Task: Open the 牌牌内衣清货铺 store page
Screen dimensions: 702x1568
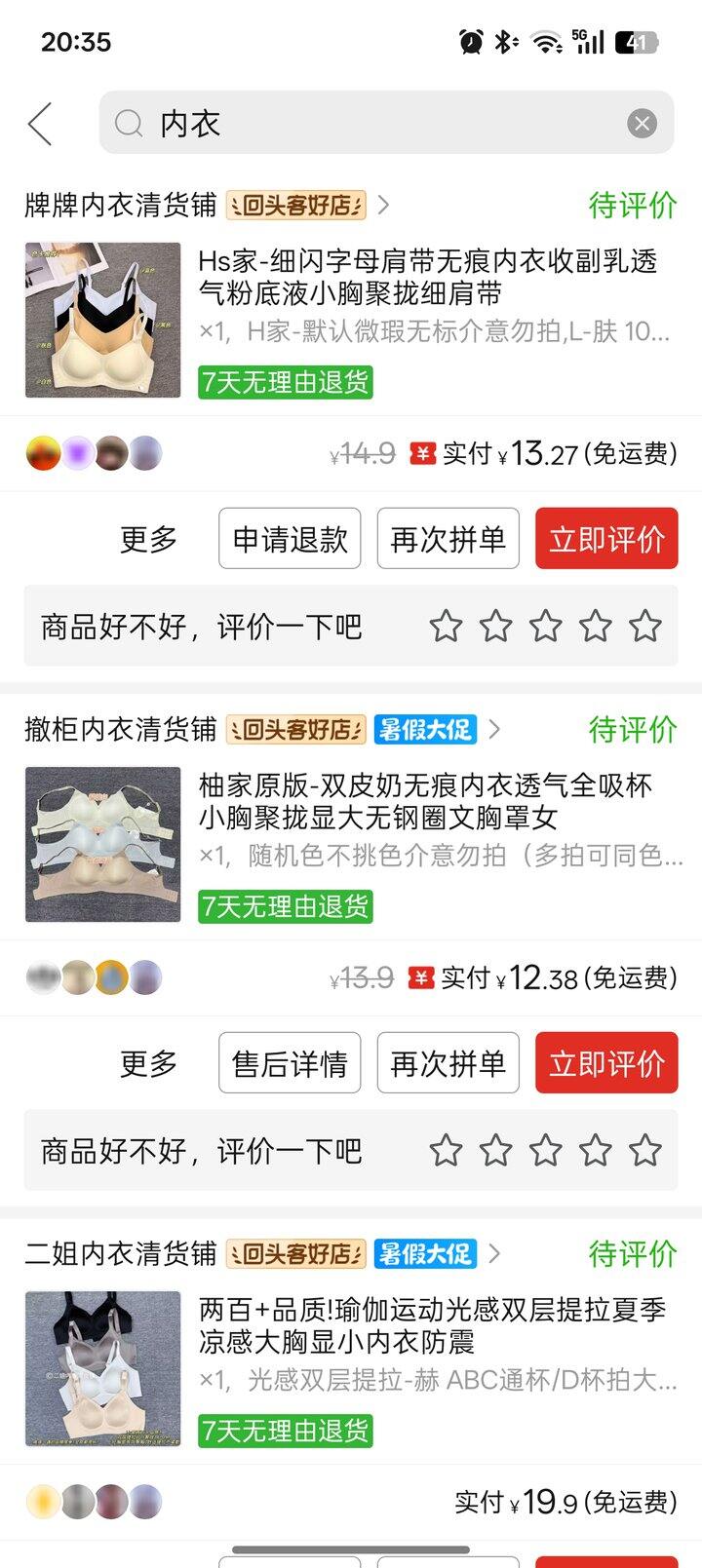Action: pyautogui.click(x=120, y=205)
